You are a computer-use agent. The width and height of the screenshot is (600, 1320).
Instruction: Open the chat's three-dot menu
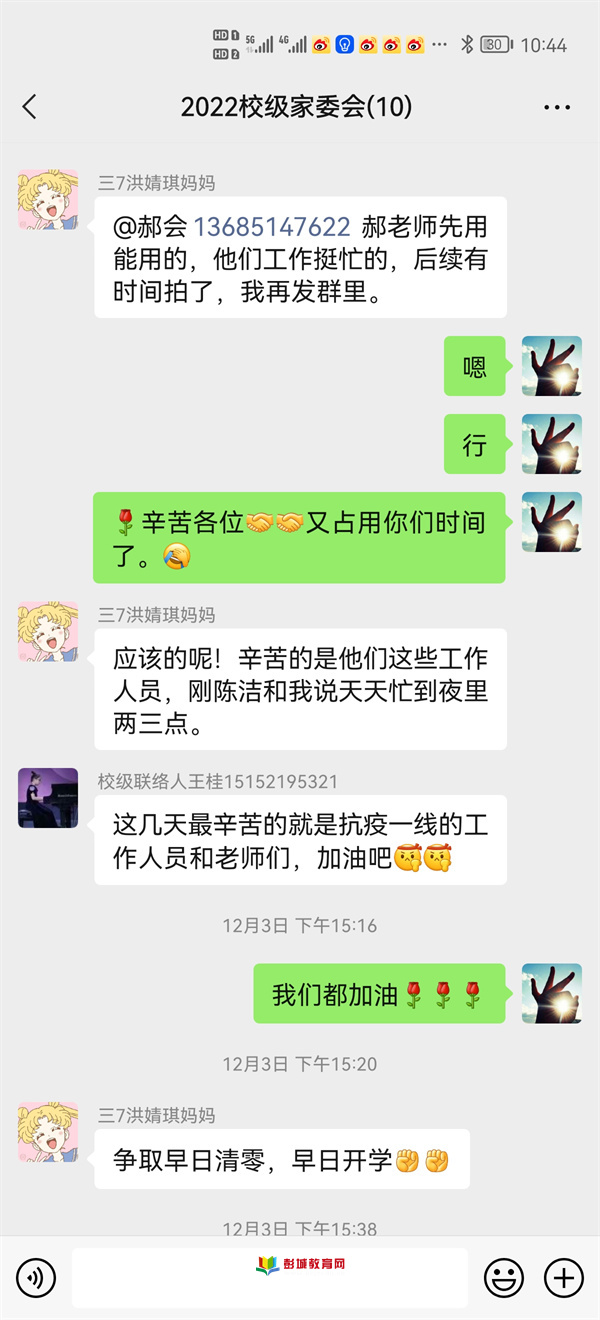pos(556,107)
